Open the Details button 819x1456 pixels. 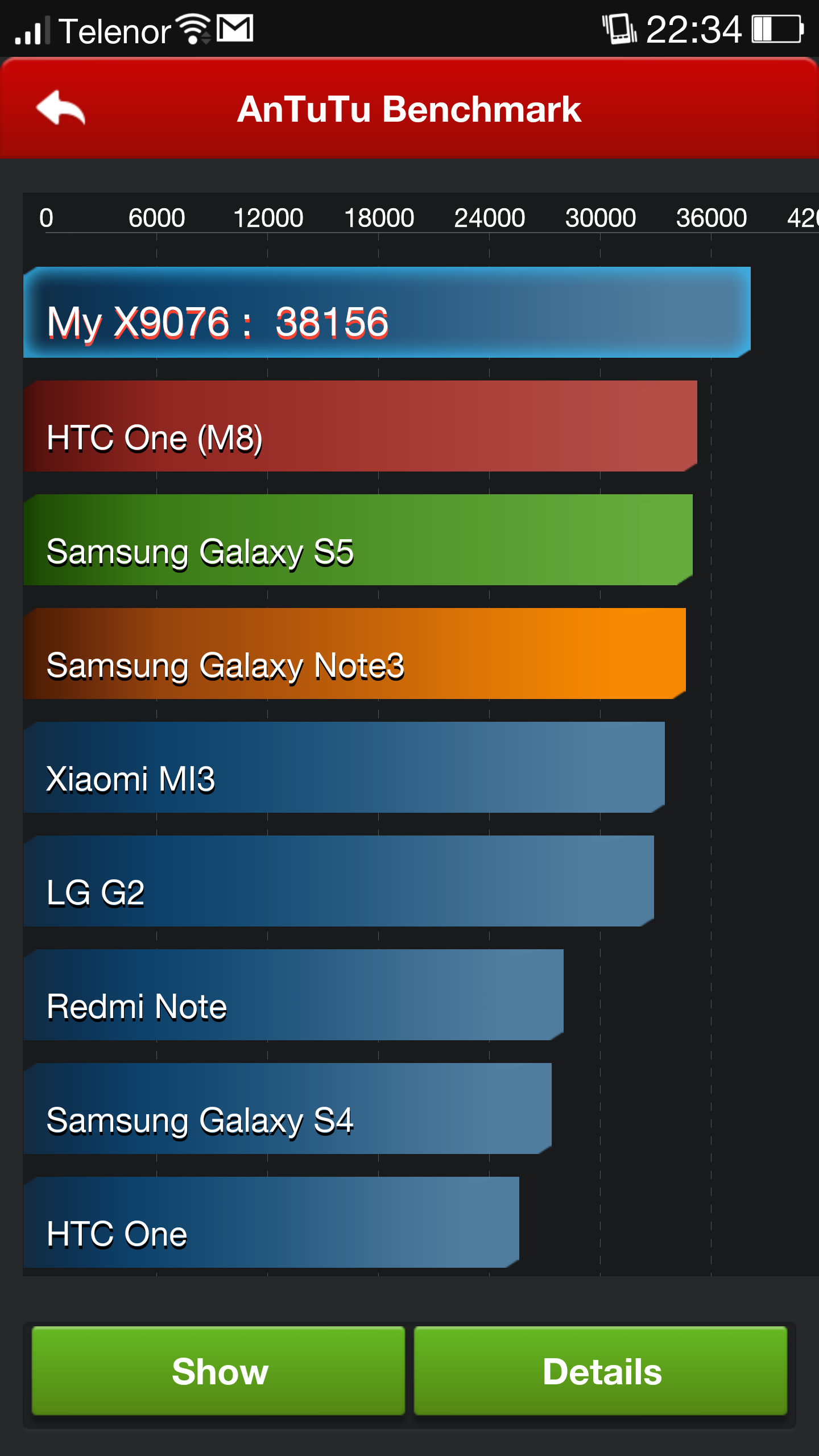[601, 1371]
